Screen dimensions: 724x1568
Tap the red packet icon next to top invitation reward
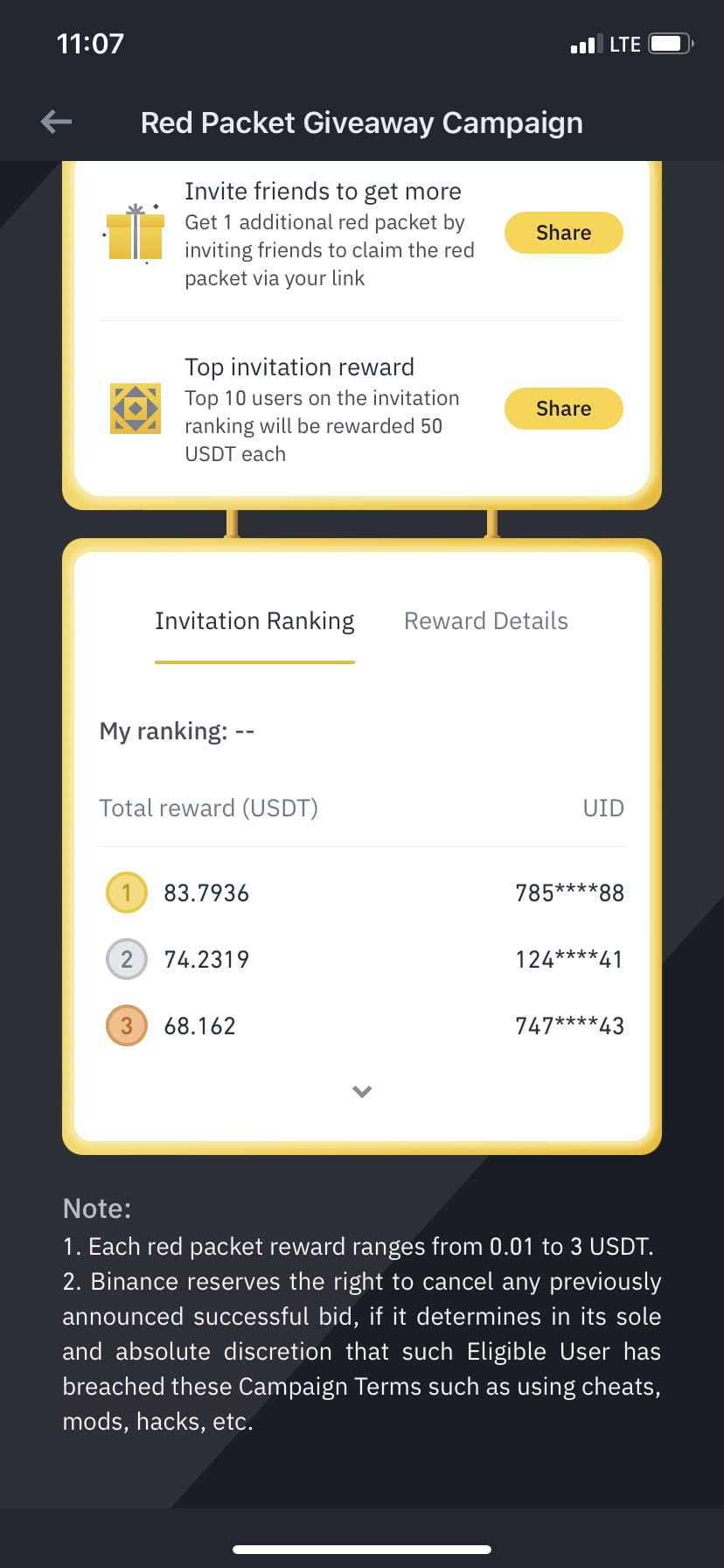click(x=136, y=409)
